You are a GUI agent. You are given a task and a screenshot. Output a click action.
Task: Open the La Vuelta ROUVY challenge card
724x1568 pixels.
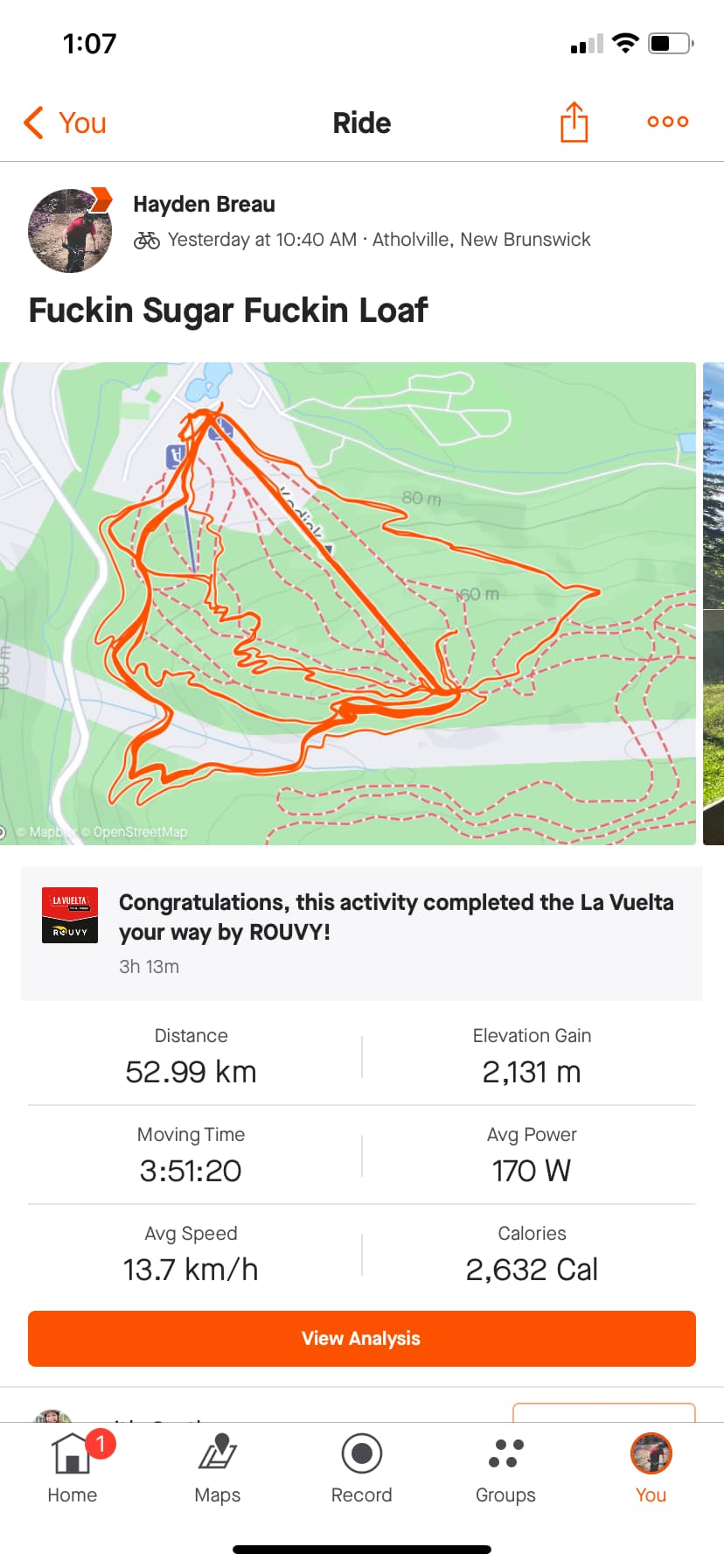coord(361,933)
